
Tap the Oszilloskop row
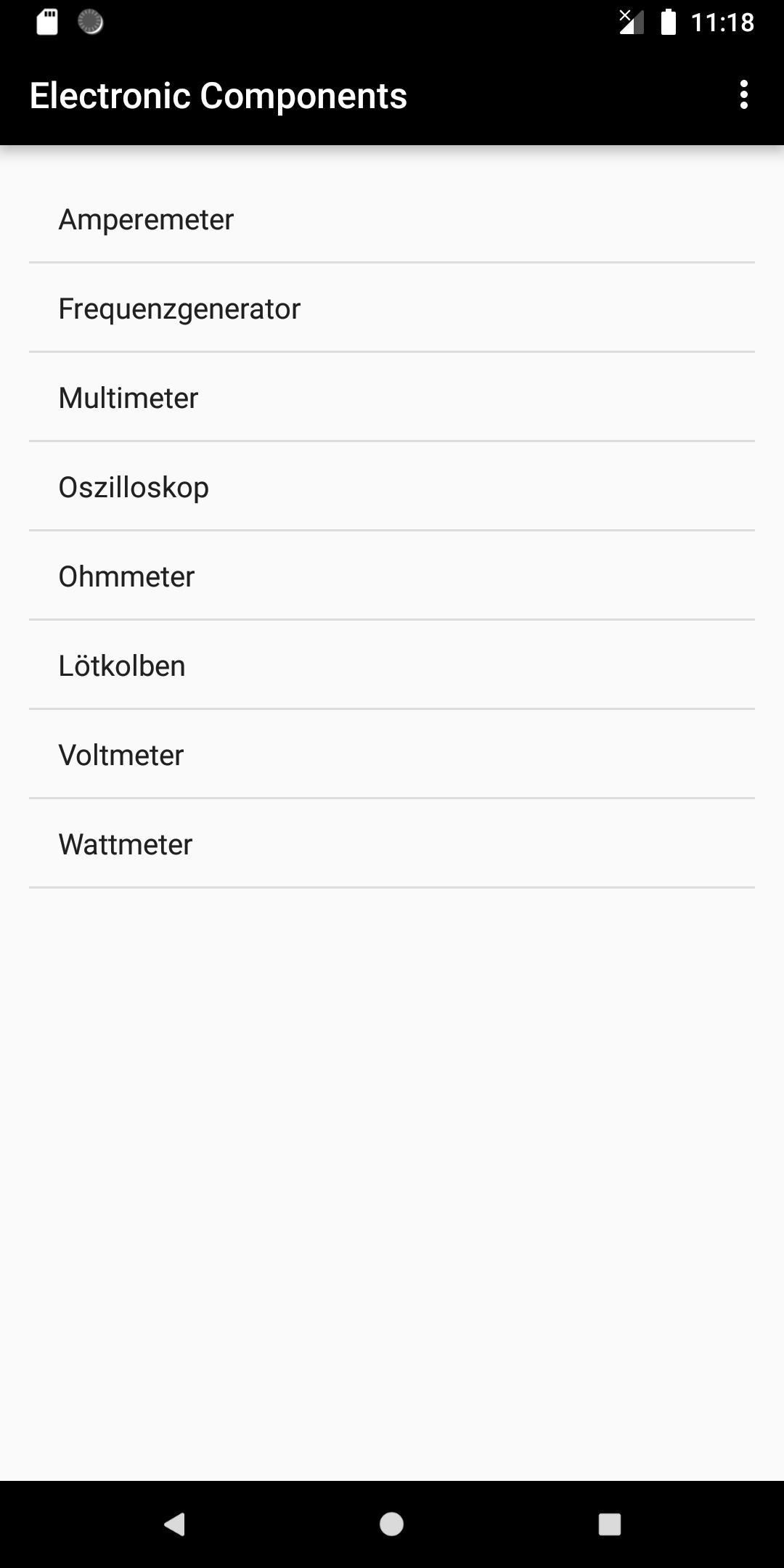click(x=392, y=486)
